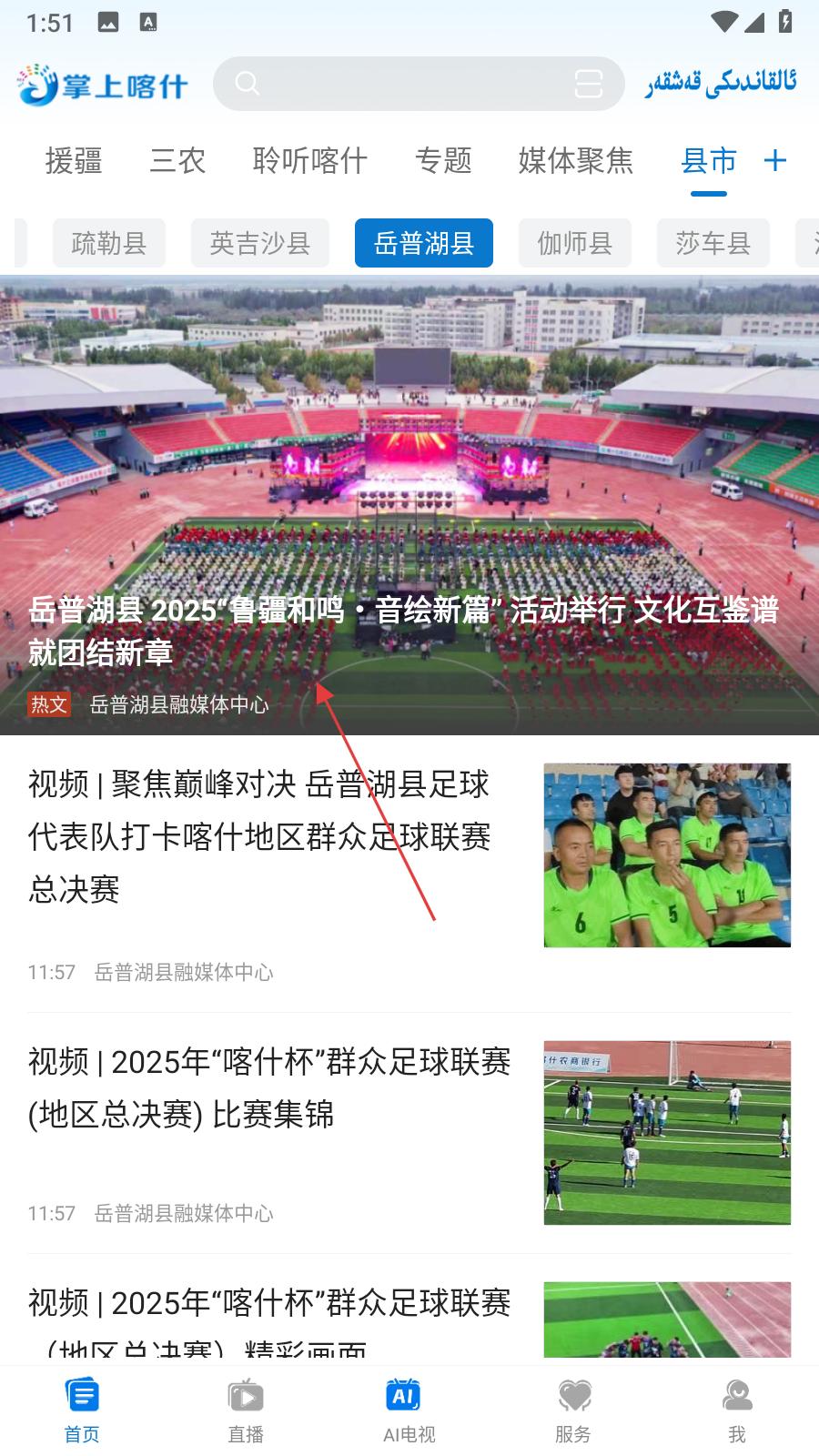Select the 英吉沙县 chip
The image size is (819, 1456).
click(x=259, y=243)
